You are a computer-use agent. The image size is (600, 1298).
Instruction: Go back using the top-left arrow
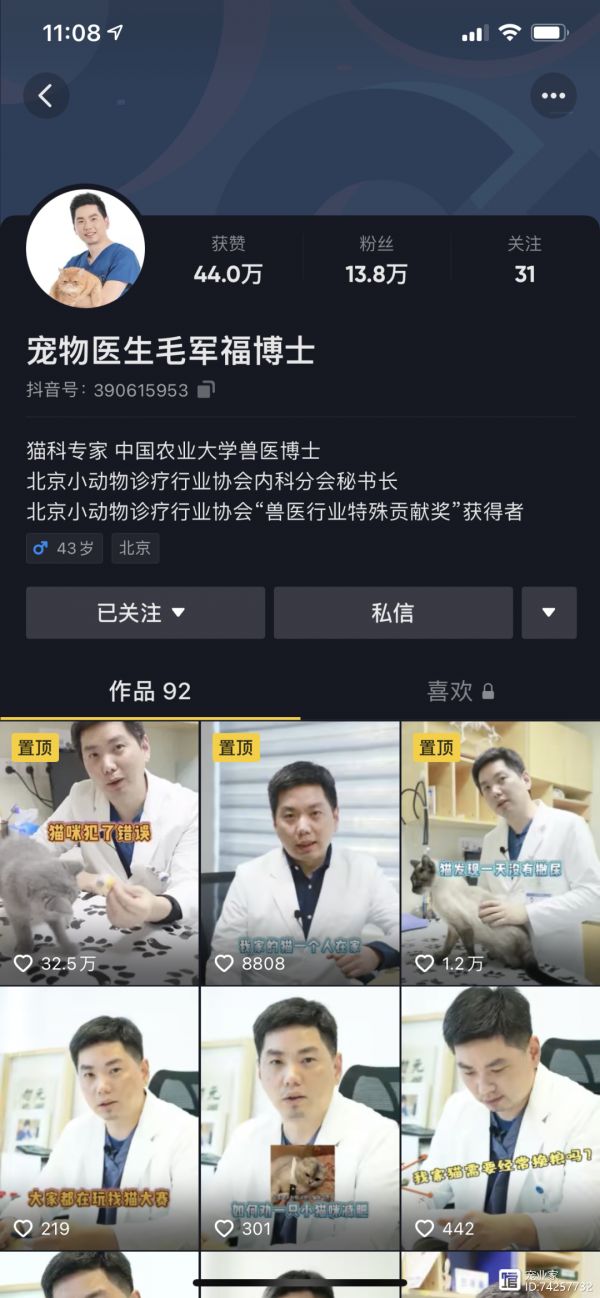coord(46,96)
